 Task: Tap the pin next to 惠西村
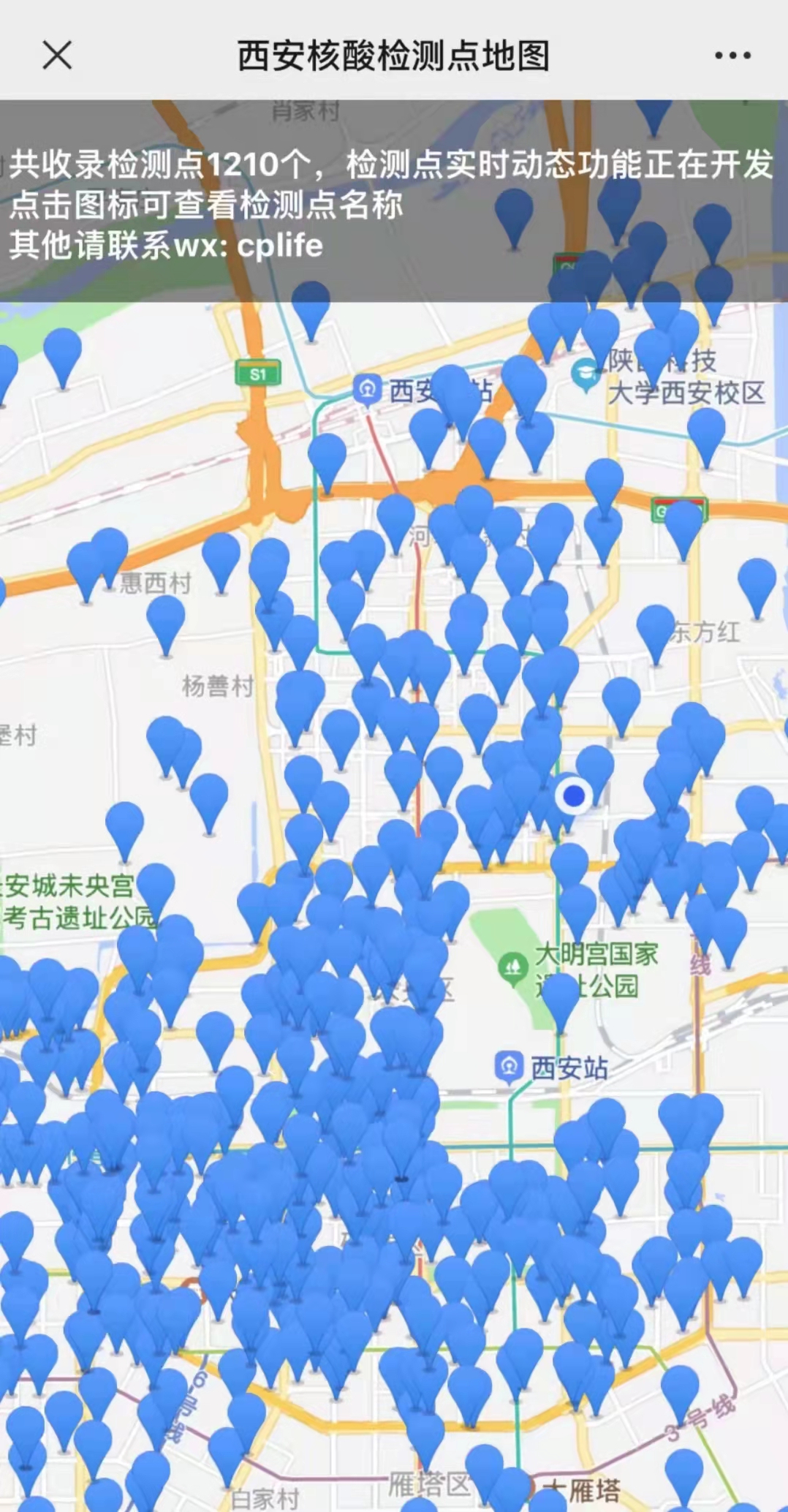pyautogui.click(x=109, y=550)
